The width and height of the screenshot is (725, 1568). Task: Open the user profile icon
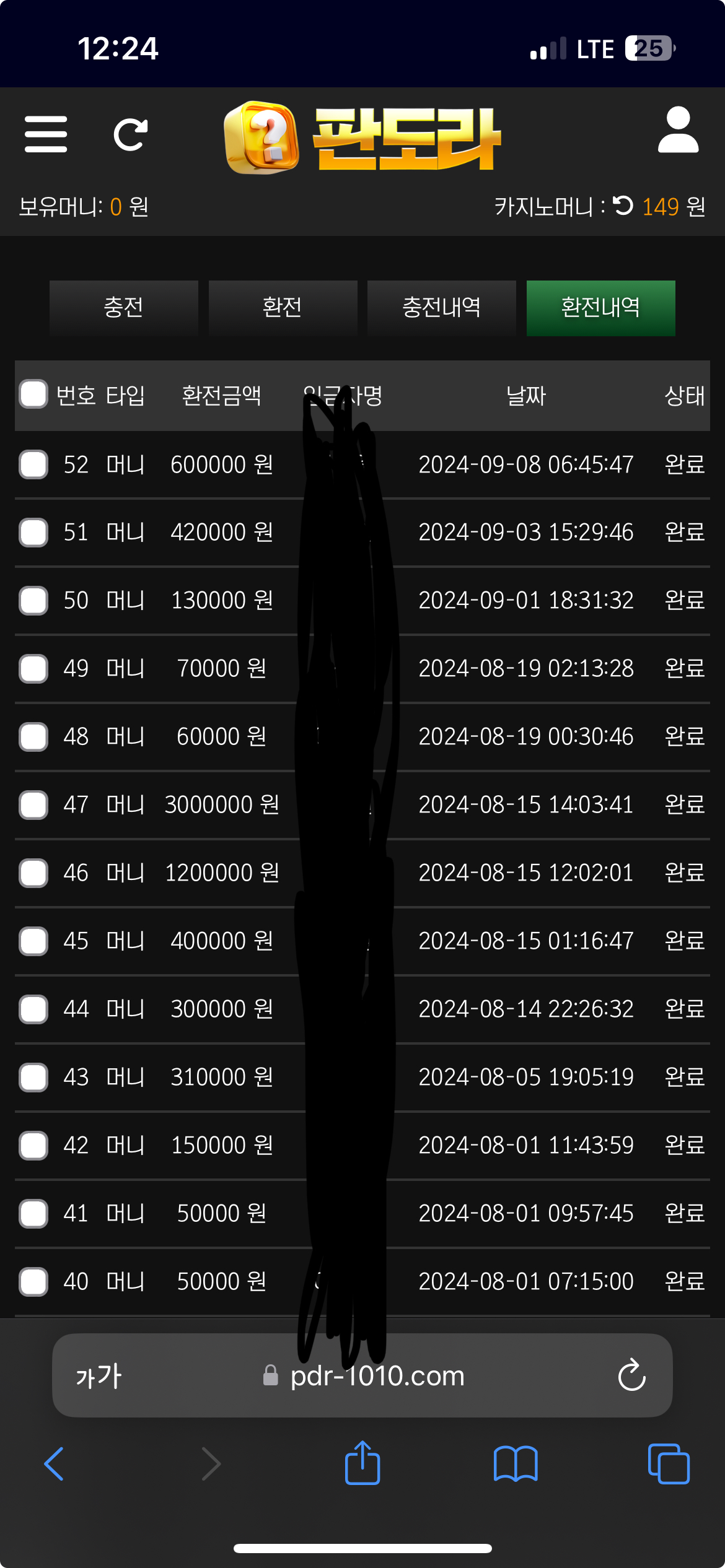(678, 130)
